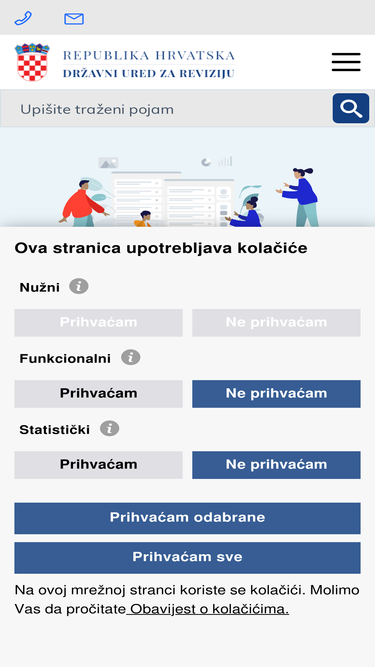Open the Obavijest o kolačićima link
Image resolution: width=375 pixels, height=667 pixels.
[x=207, y=610]
